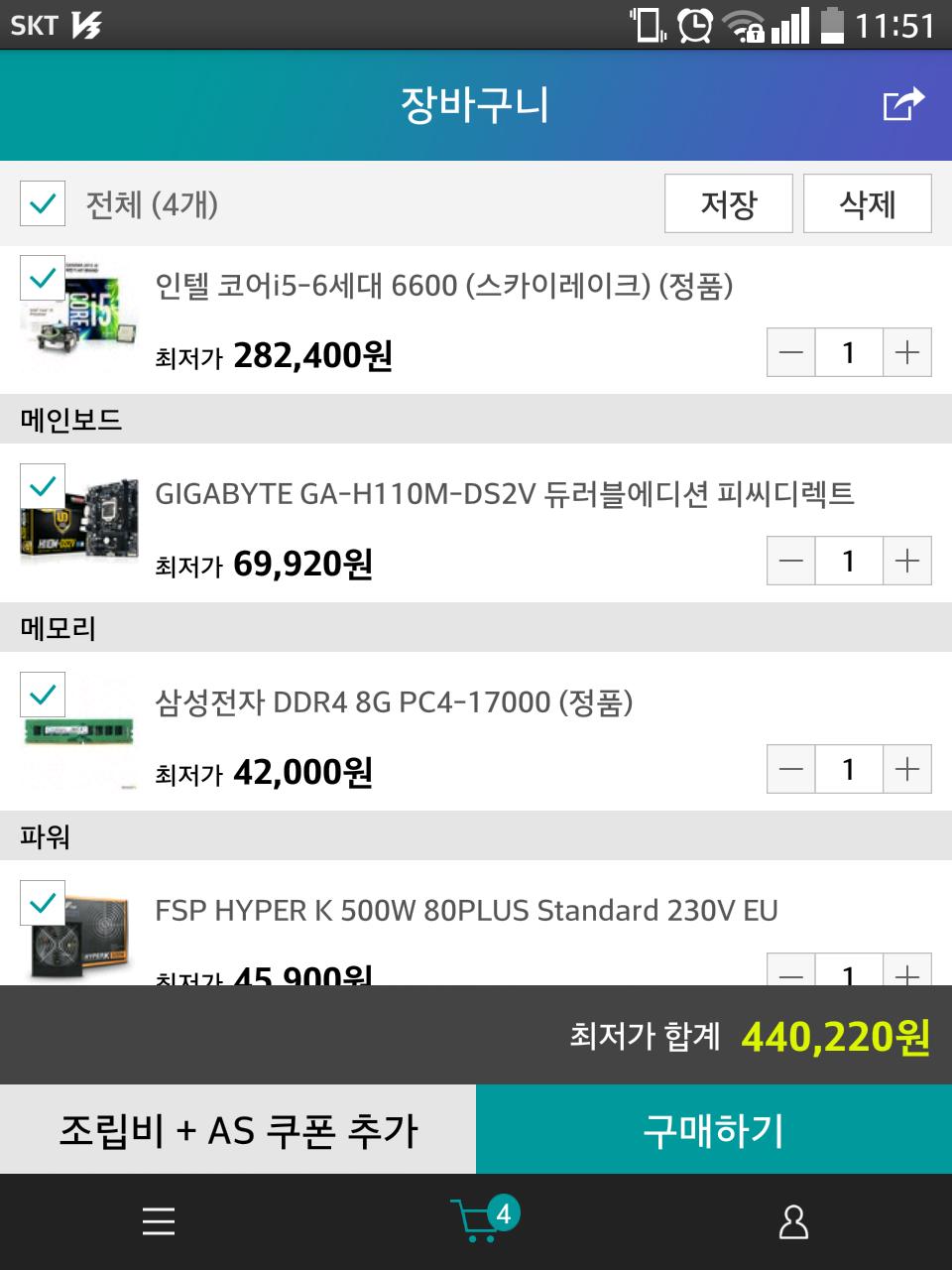The width and height of the screenshot is (952, 1270).
Task: Open GIGABYTE GA-H110M-DS2V product details
Action: (x=504, y=494)
